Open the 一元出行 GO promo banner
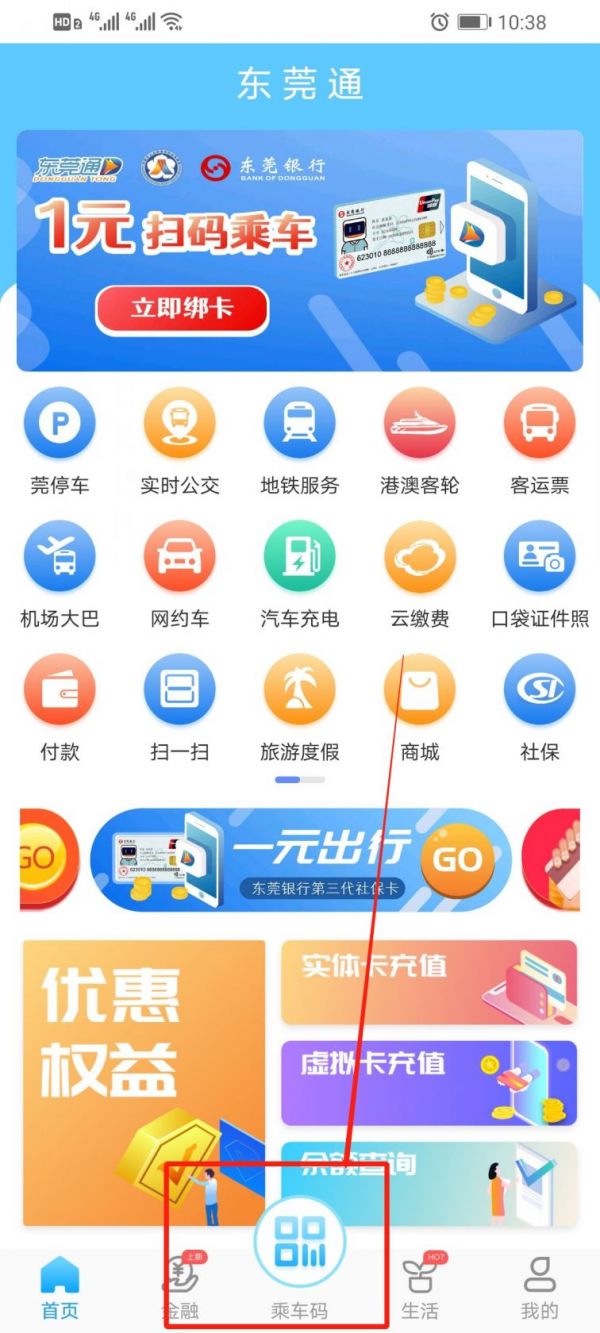This screenshot has width=600, height=1333. (300, 859)
